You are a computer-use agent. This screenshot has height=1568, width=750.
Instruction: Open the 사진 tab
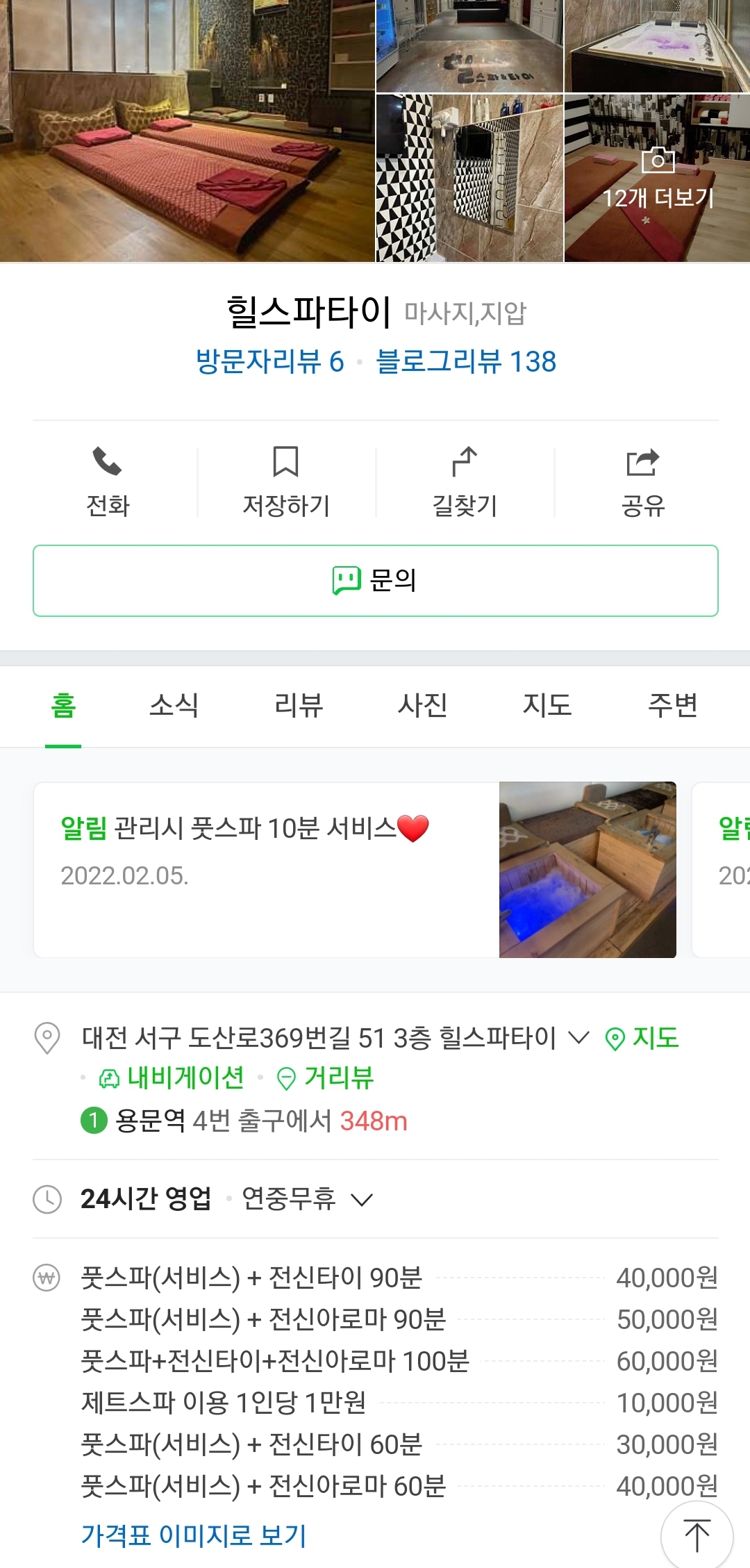(424, 705)
